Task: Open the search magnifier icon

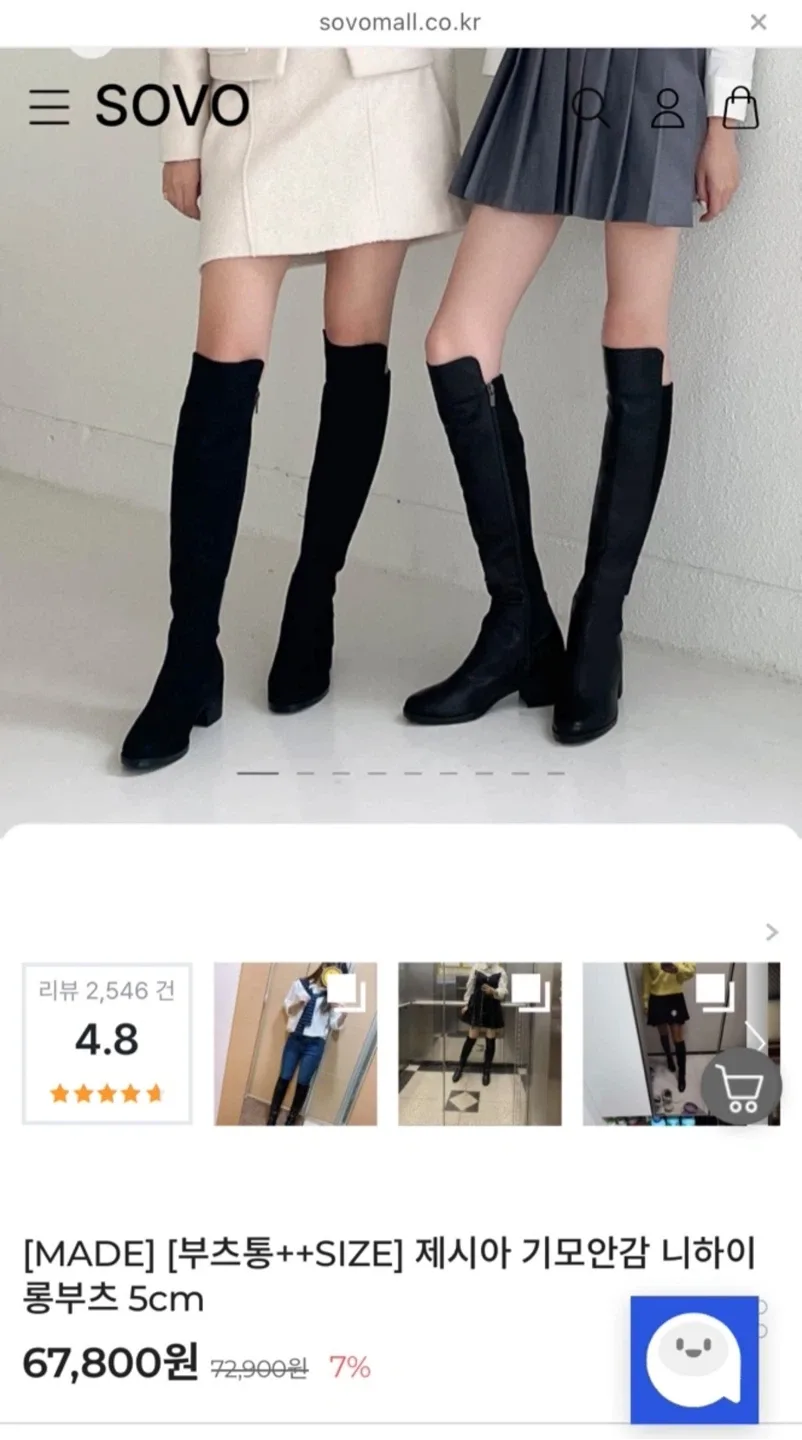Action: 590,107
